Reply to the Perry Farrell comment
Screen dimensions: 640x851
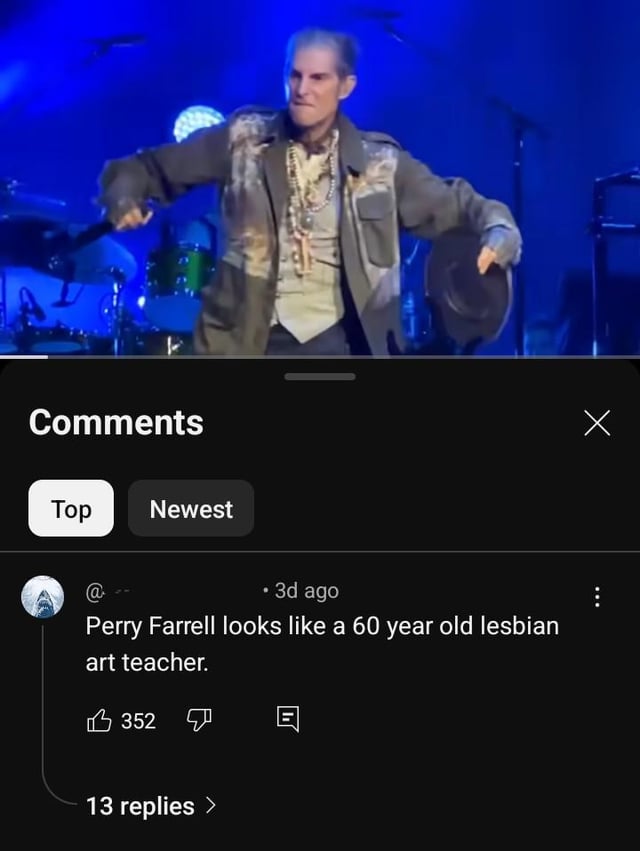[x=287, y=720]
